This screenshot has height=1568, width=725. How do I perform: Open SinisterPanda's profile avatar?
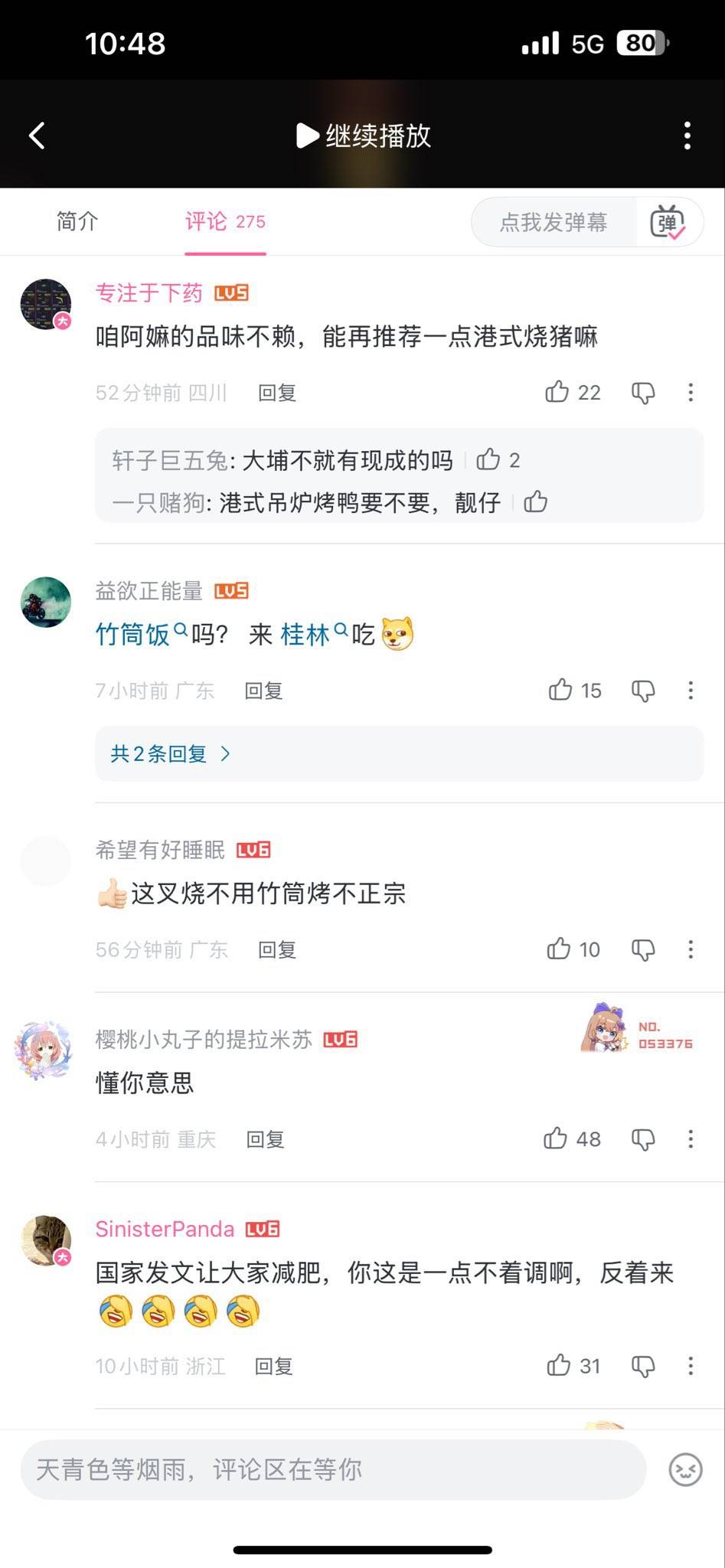pos(46,1240)
